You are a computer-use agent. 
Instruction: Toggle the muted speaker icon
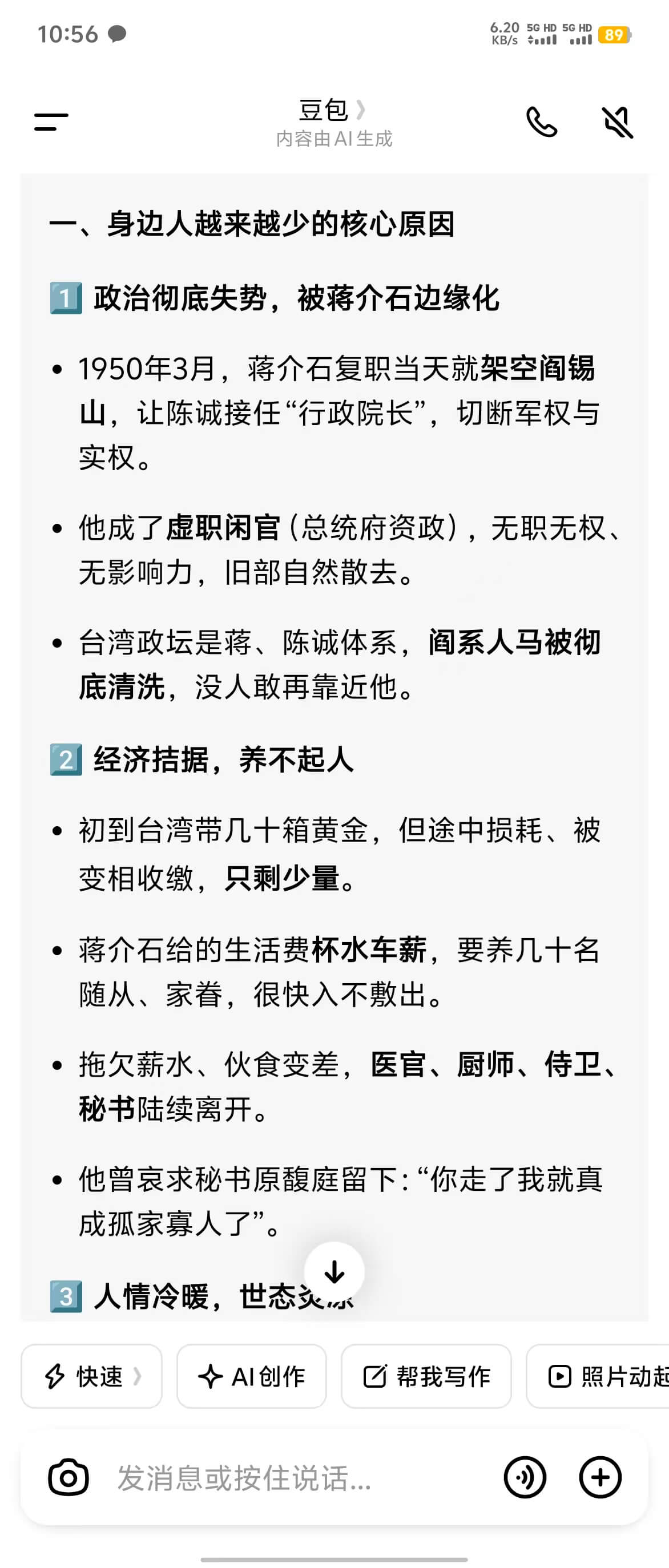(616, 122)
